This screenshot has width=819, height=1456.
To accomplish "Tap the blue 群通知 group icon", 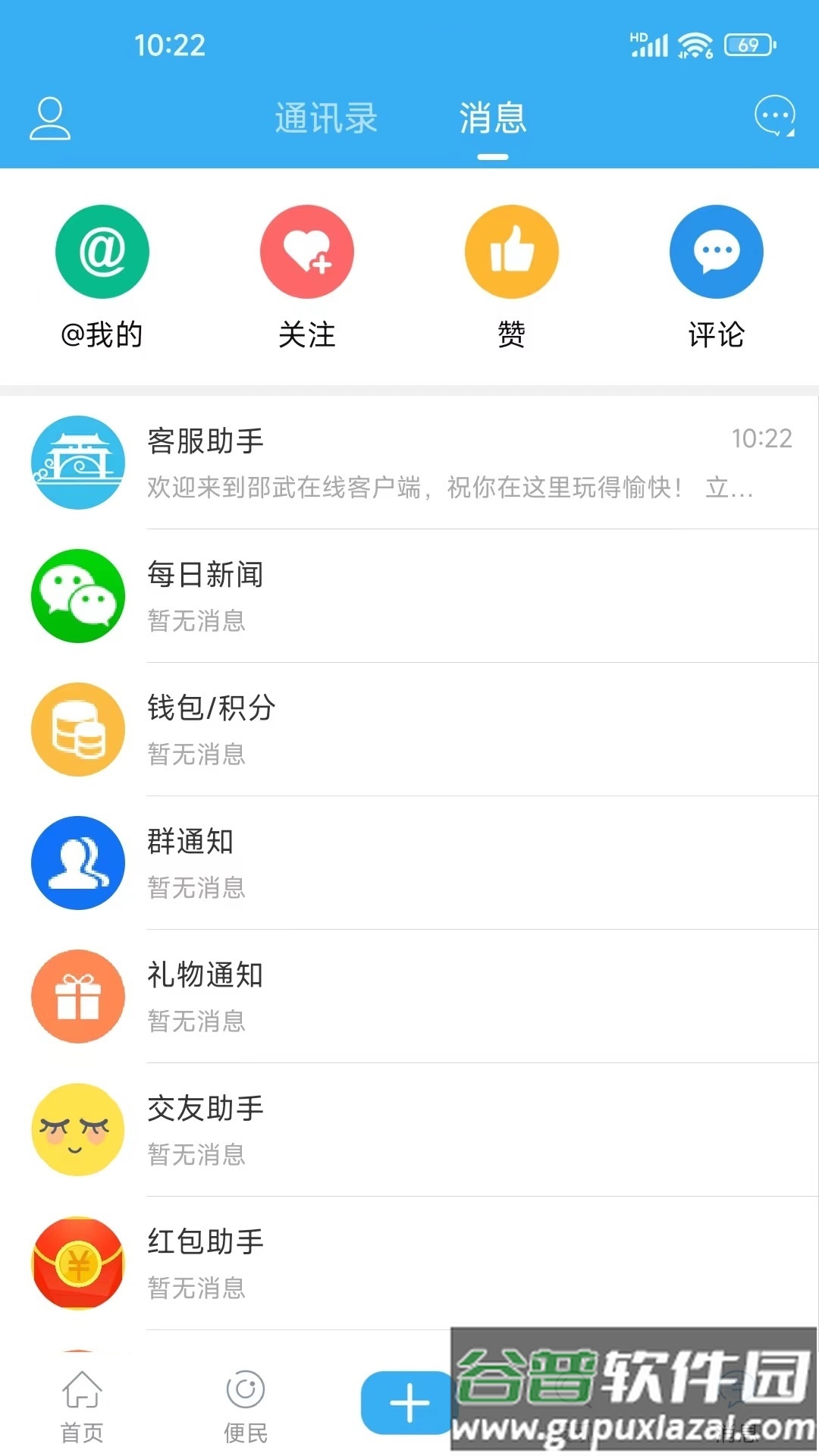I will coord(77,863).
